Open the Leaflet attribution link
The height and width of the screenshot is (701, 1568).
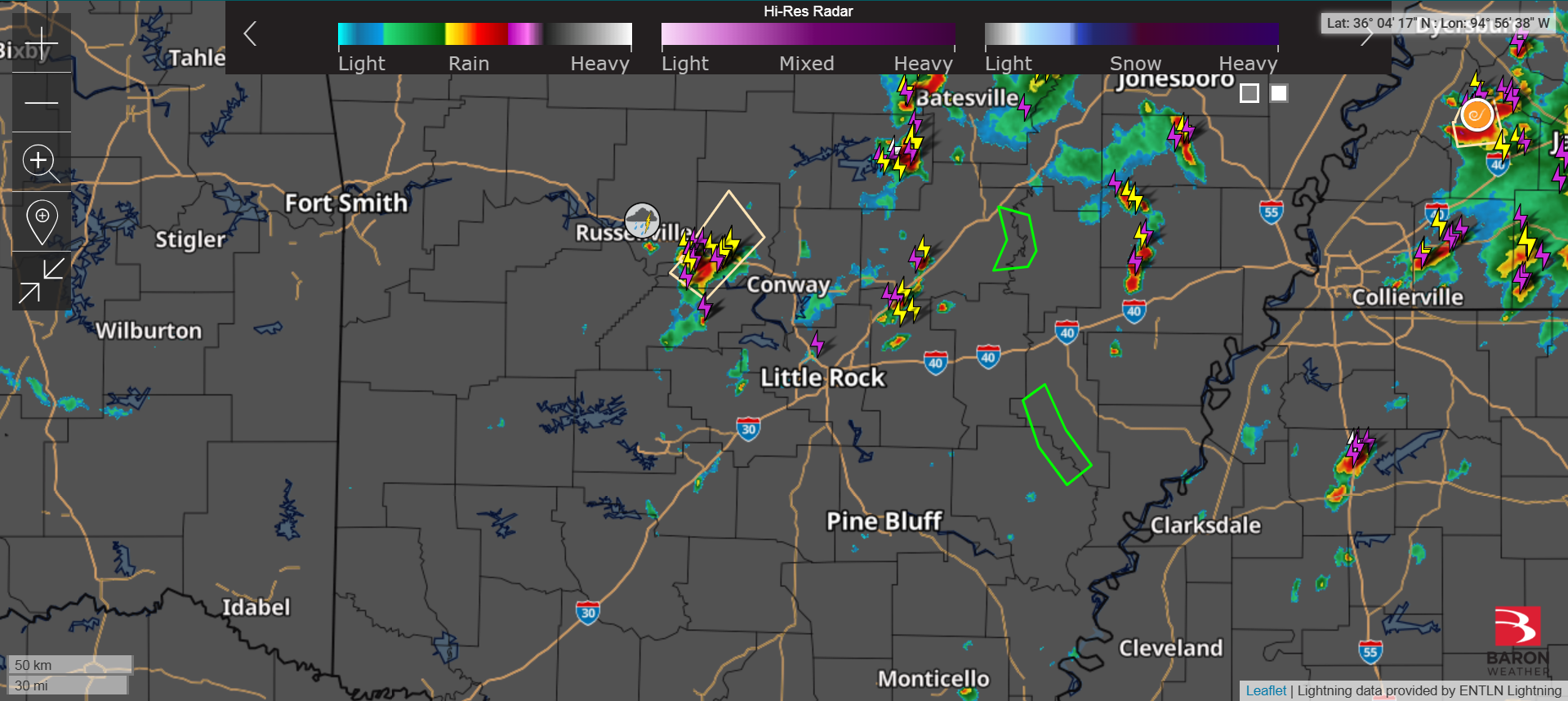pos(1265,690)
